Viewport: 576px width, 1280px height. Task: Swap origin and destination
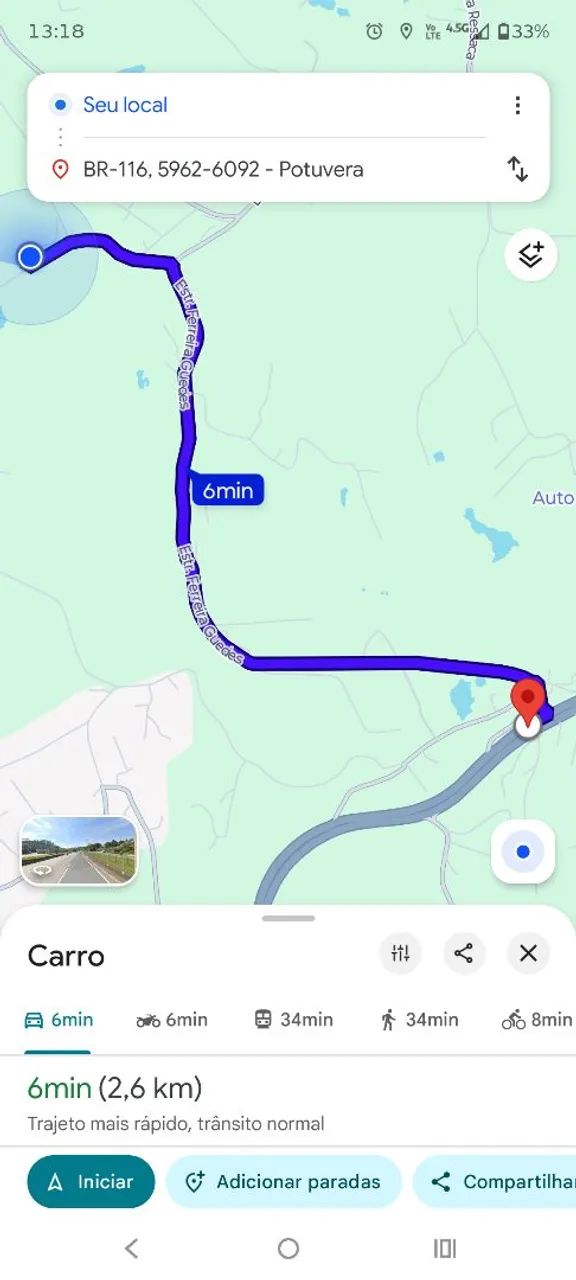click(x=517, y=169)
